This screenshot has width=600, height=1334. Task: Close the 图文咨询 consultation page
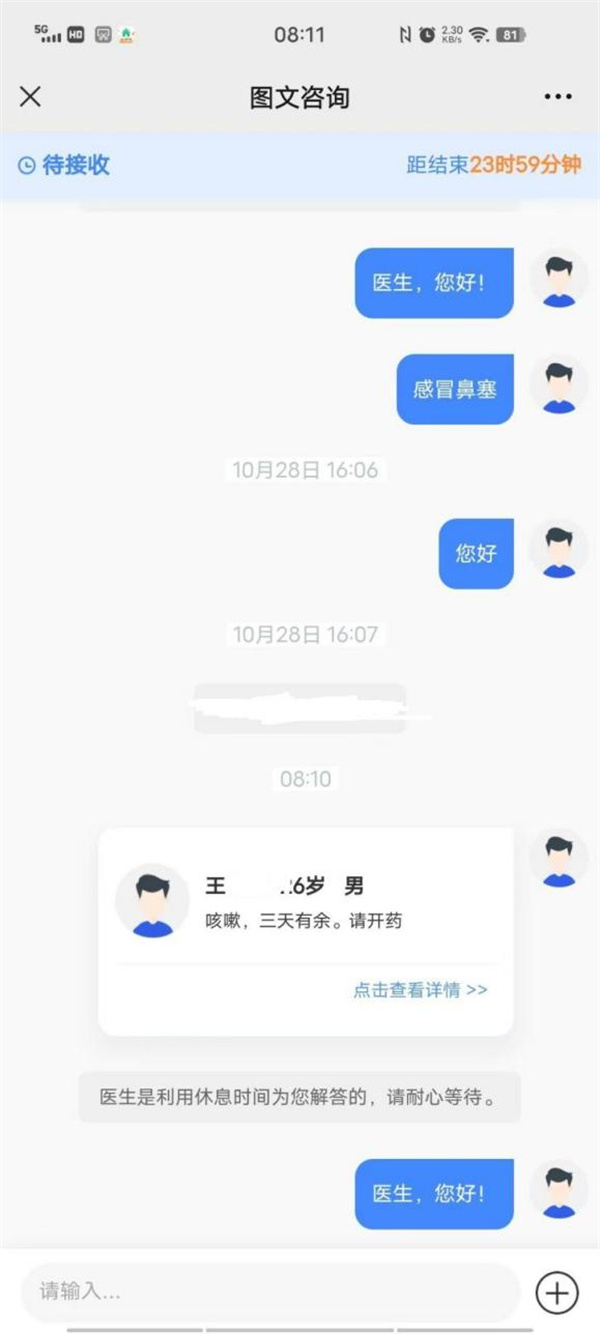click(31, 97)
